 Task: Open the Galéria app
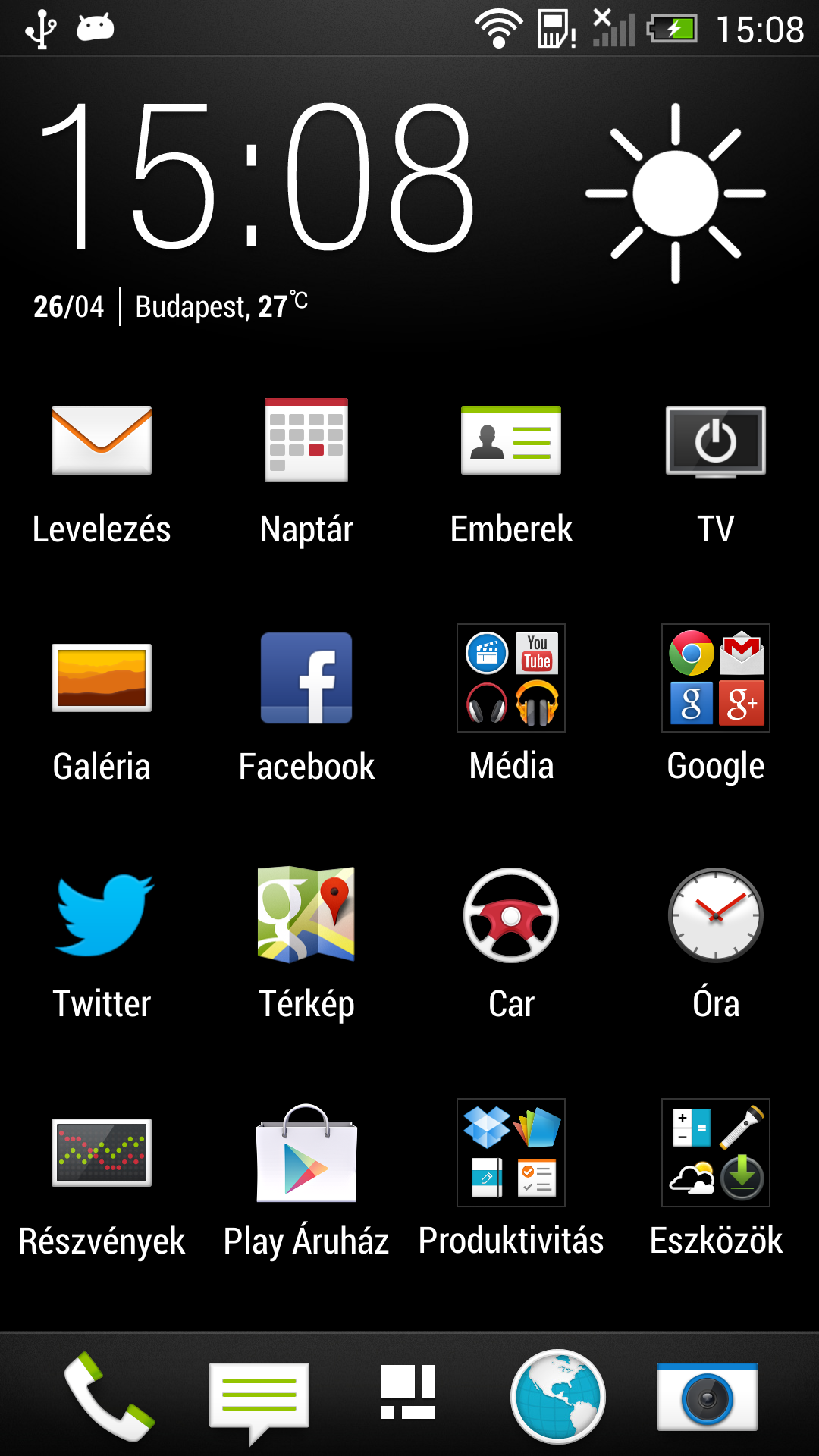pos(102,678)
